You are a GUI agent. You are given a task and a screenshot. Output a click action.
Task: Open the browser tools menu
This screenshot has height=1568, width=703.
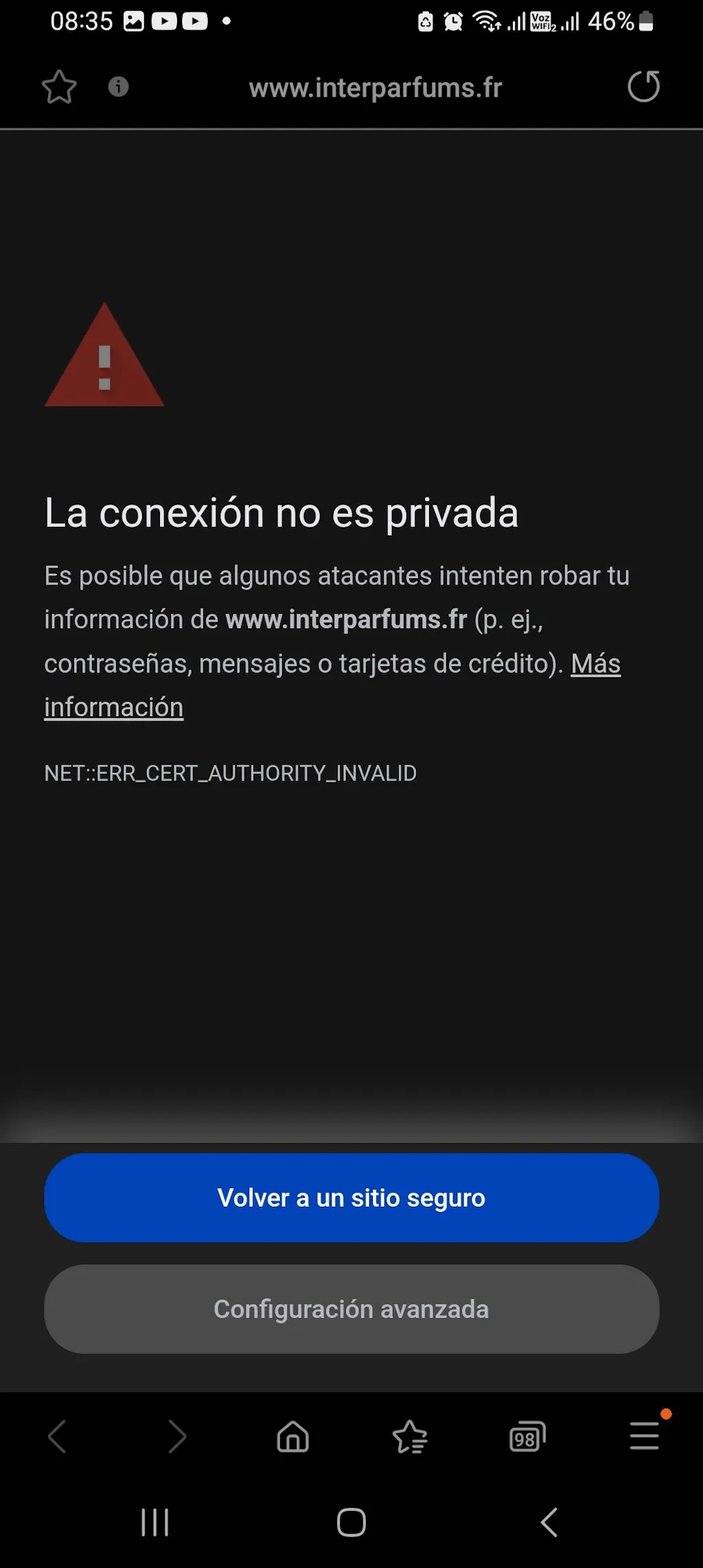[644, 1436]
